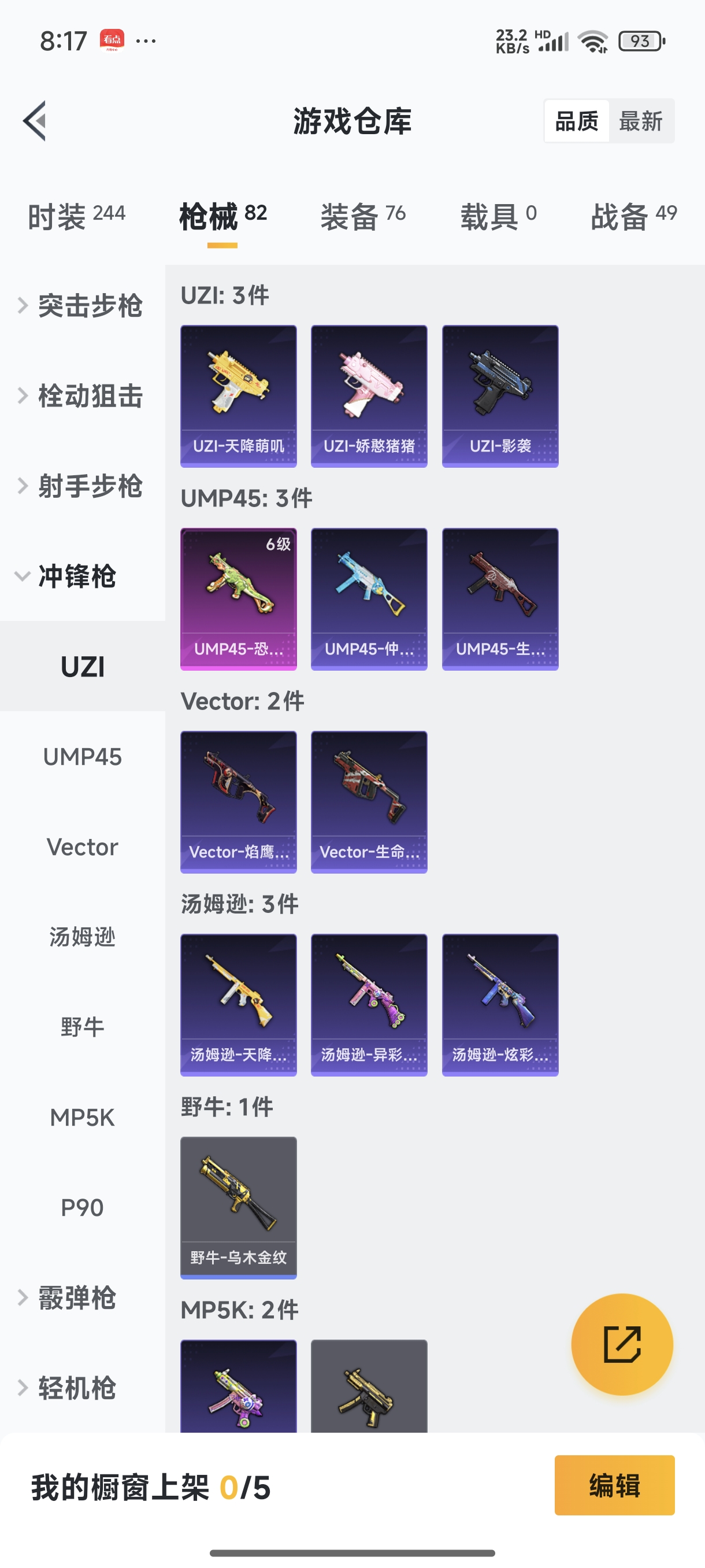Go back using the top-left arrow
Viewport: 705px width, 1568px height.
[35, 120]
